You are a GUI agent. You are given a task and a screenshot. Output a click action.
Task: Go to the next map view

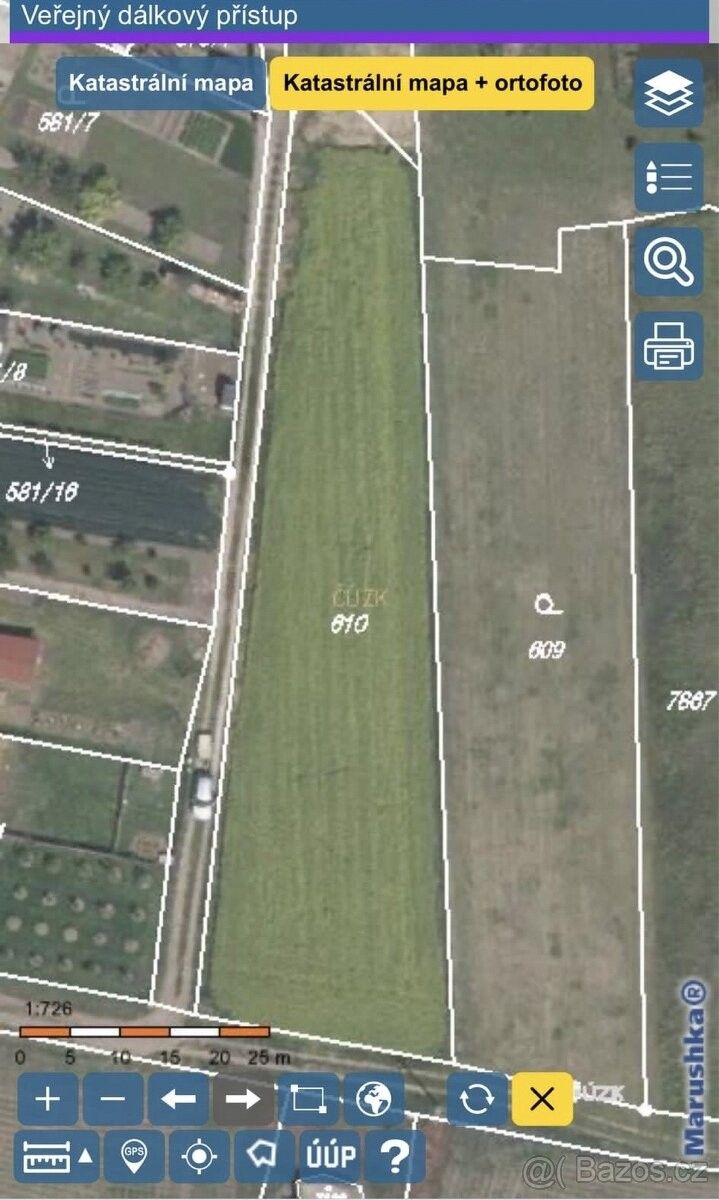[243, 1099]
